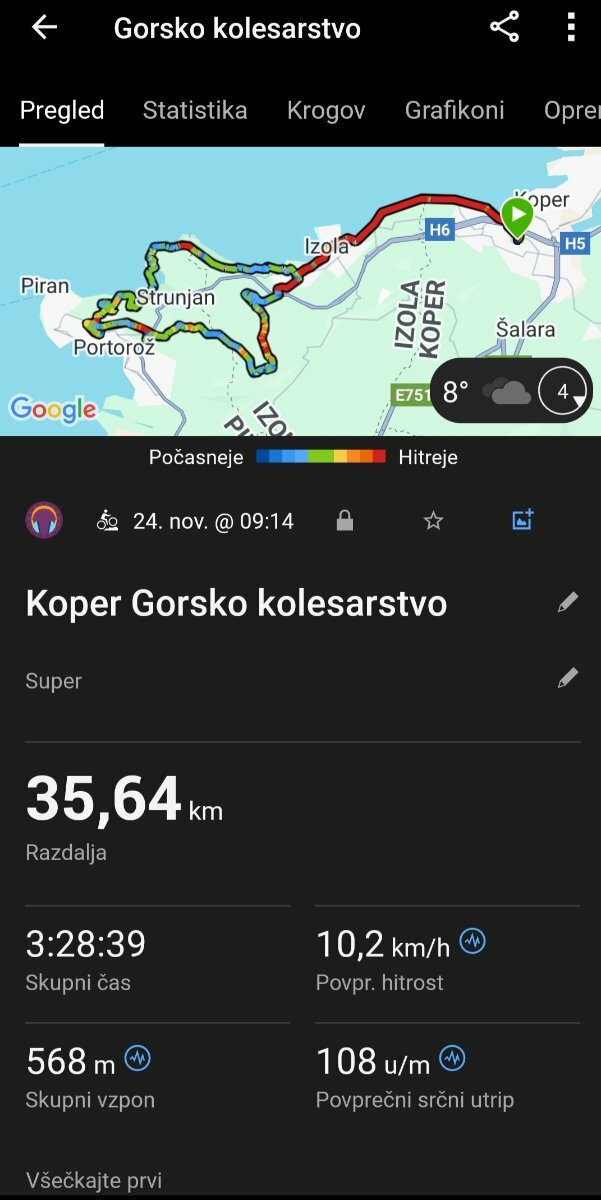Edit the activity name Koper Gorsko kolesarstvo
Screen dimensions: 601x1200
(x=568, y=602)
